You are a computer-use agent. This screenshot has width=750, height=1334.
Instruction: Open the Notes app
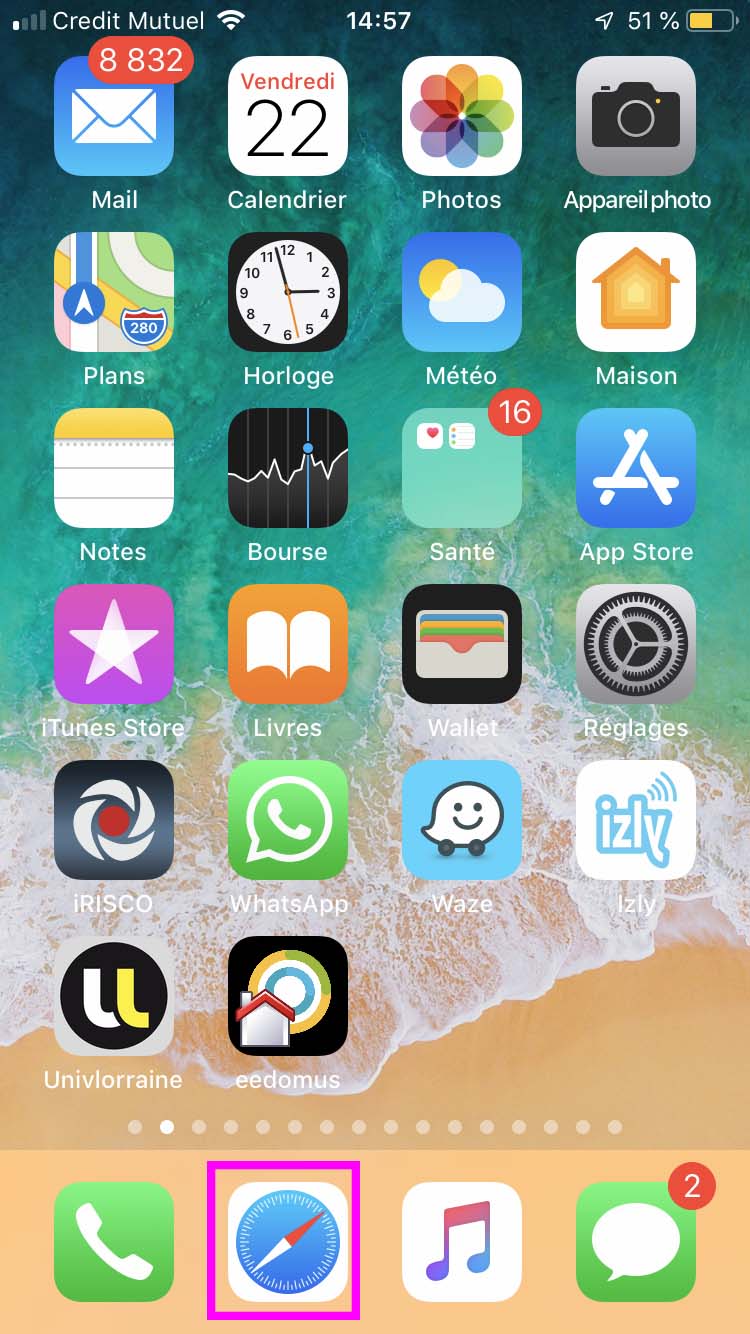(114, 468)
